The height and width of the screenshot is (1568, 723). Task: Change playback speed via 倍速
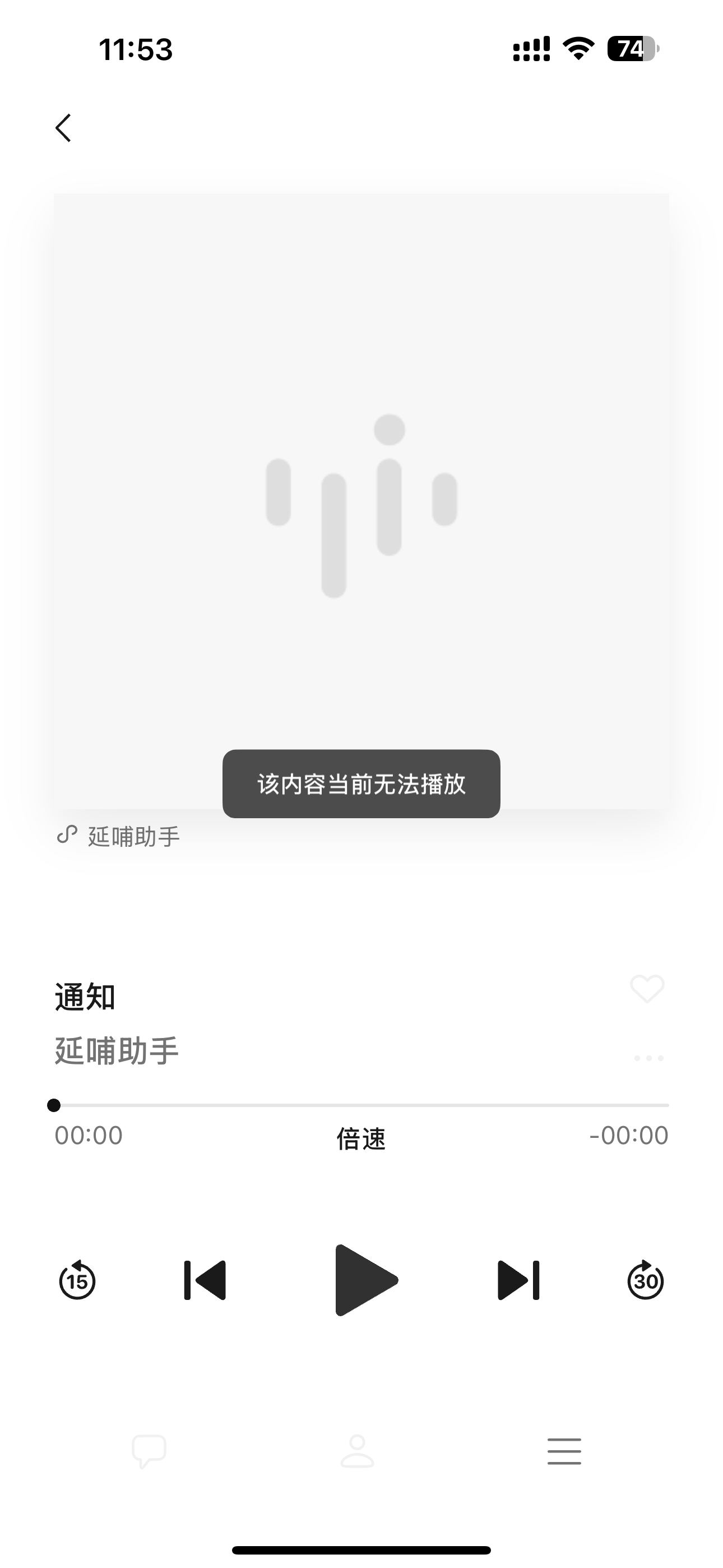[x=361, y=1138]
